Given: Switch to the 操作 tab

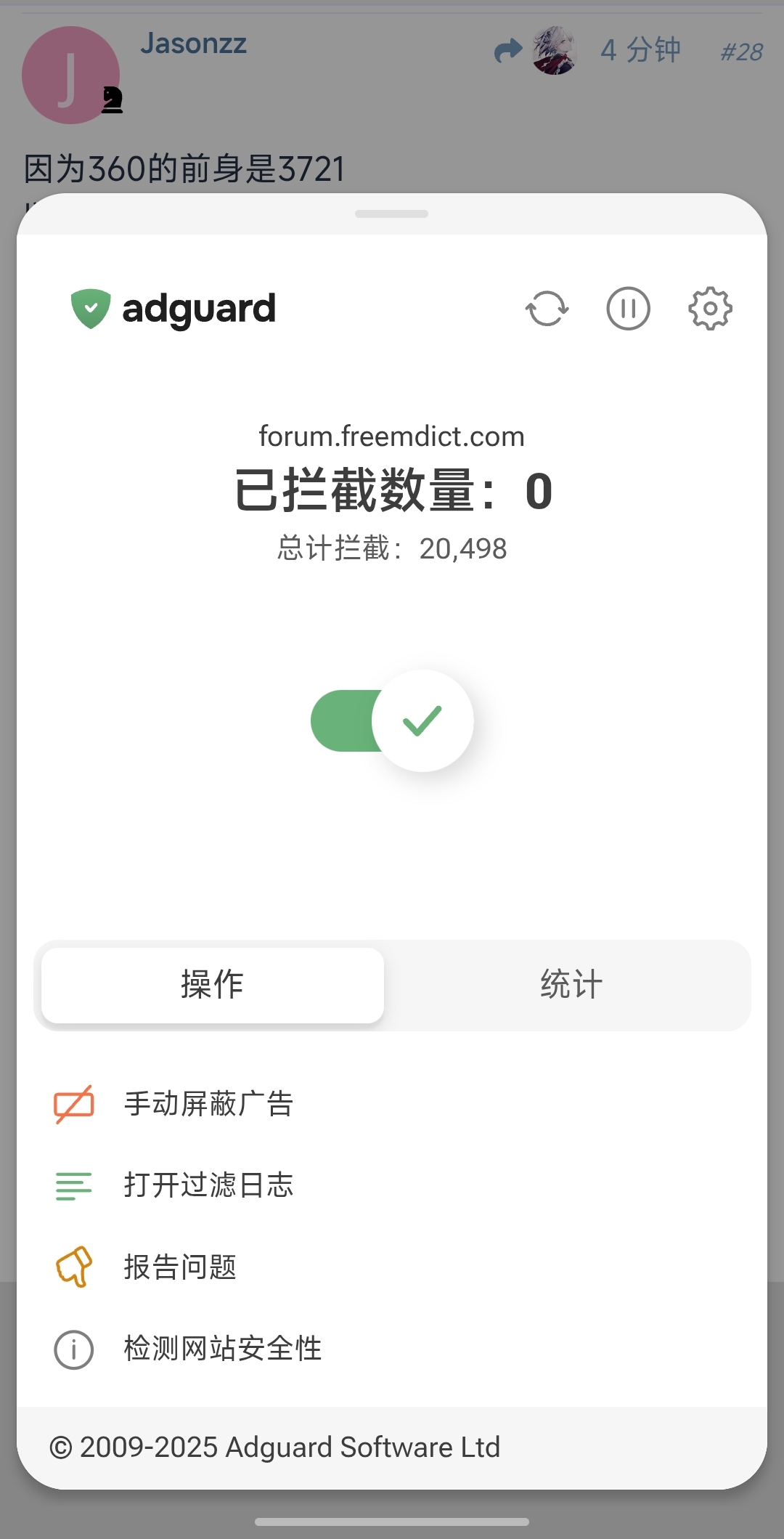Looking at the screenshot, I should [x=213, y=985].
